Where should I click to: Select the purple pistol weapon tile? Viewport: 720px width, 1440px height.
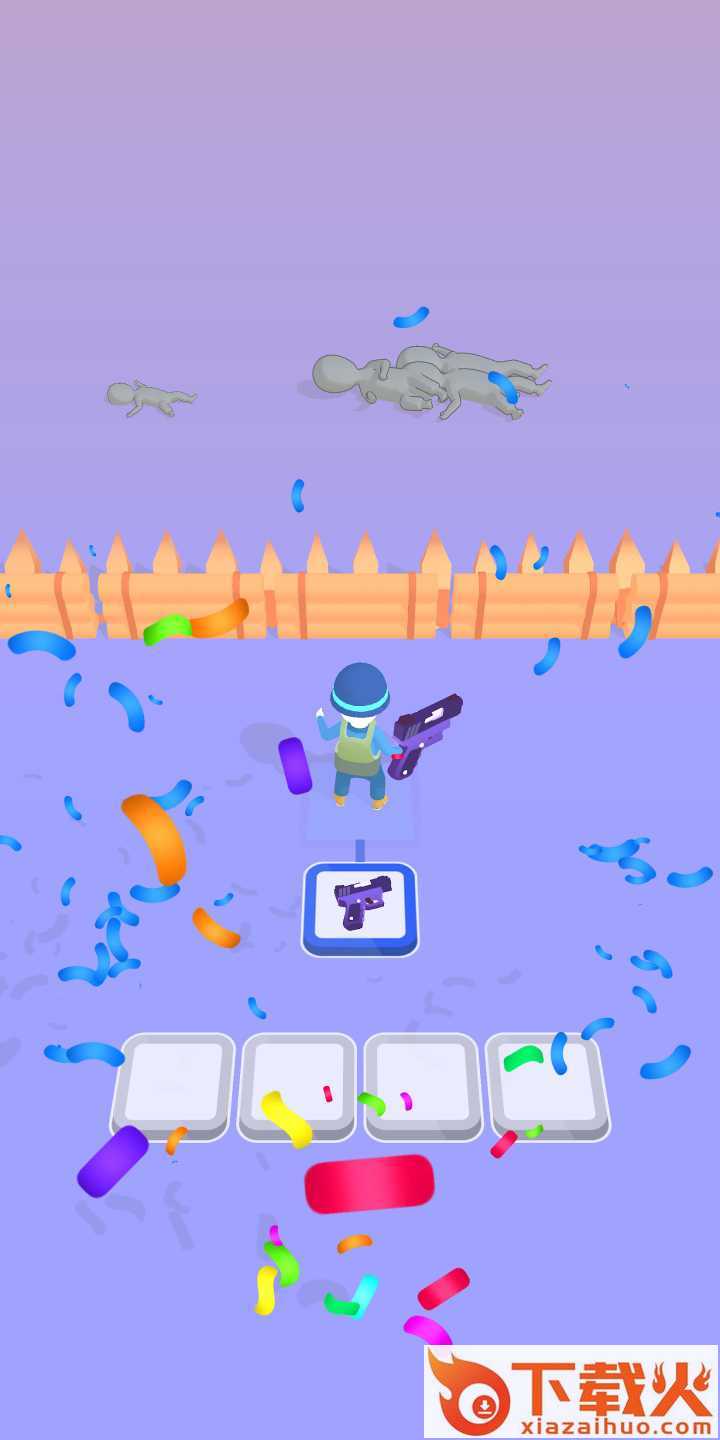[360, 907]
